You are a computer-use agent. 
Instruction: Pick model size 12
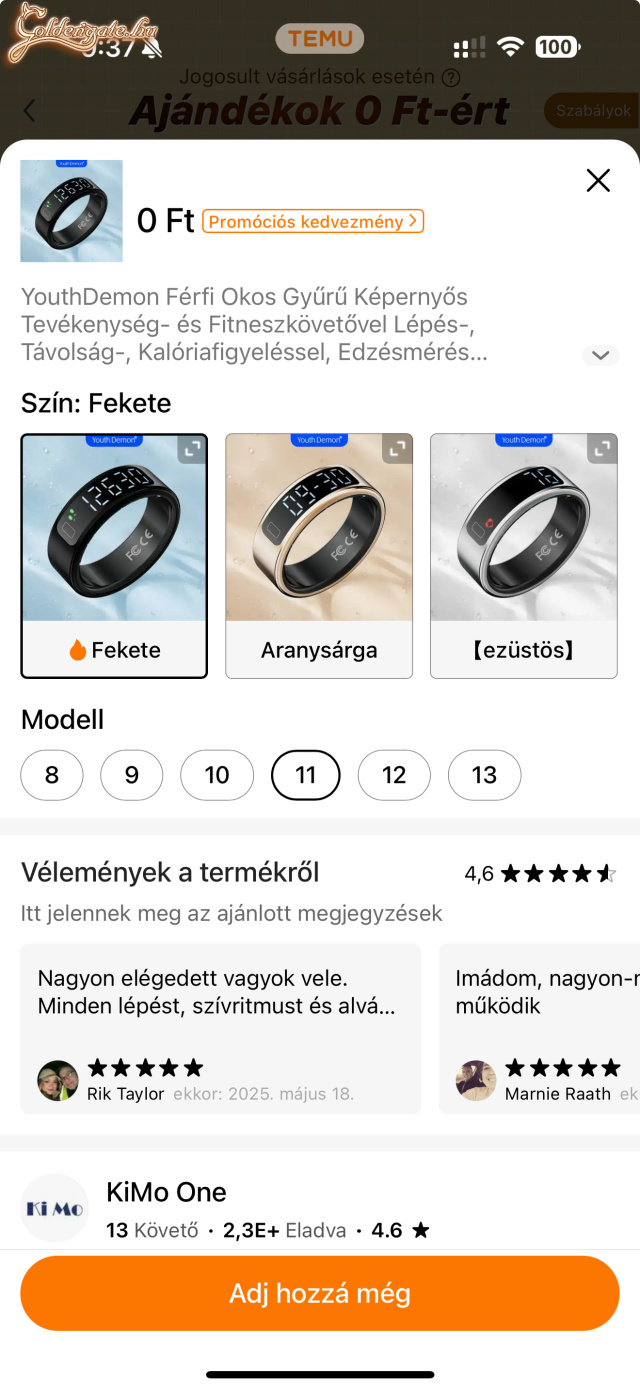pyautogui.click(x=394, y=775)
